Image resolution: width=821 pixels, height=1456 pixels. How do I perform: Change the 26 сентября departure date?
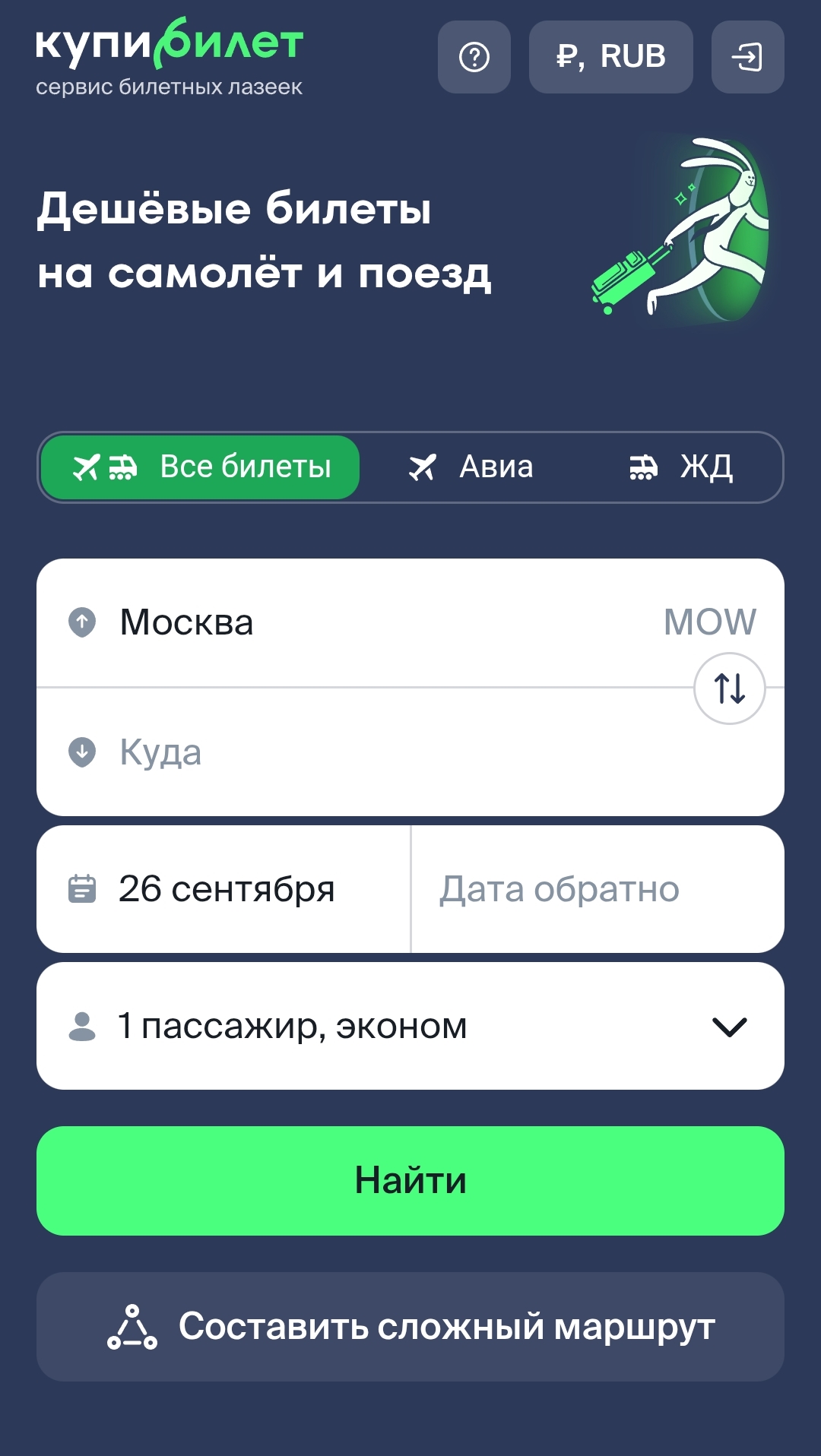225,889
